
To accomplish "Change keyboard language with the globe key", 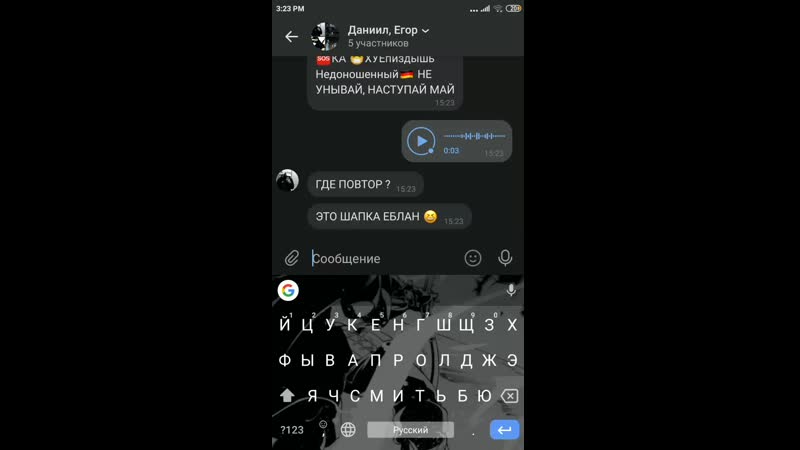I will click(348, 430).
